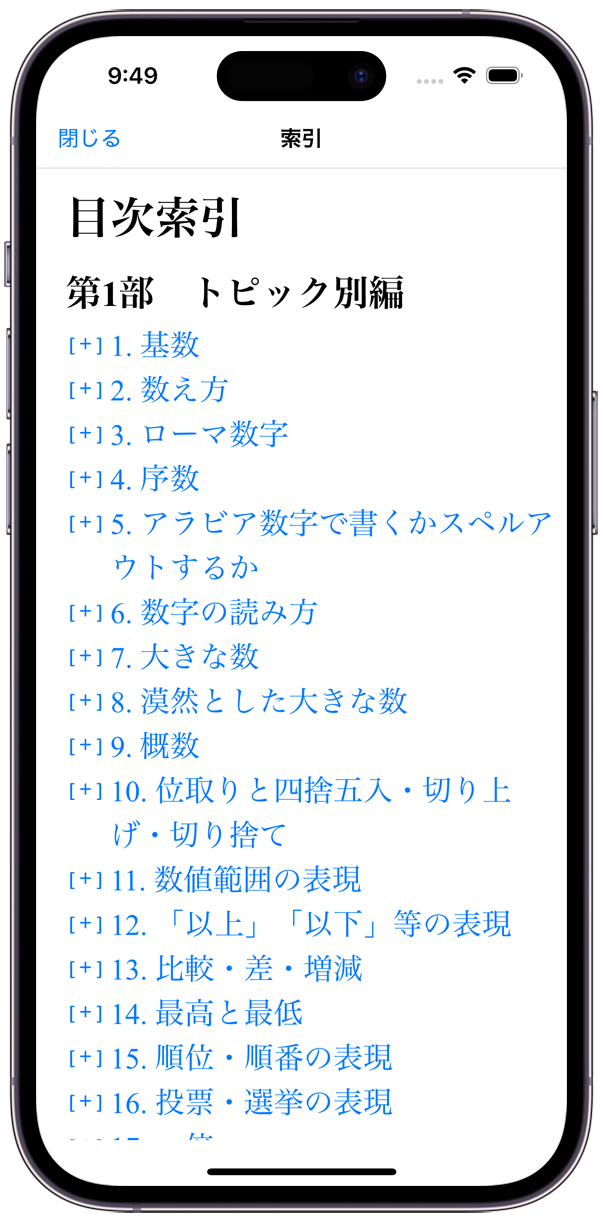The image size is (603, 1222).
Task: Tap 閉じる to close the index
Action: [89, 138]
